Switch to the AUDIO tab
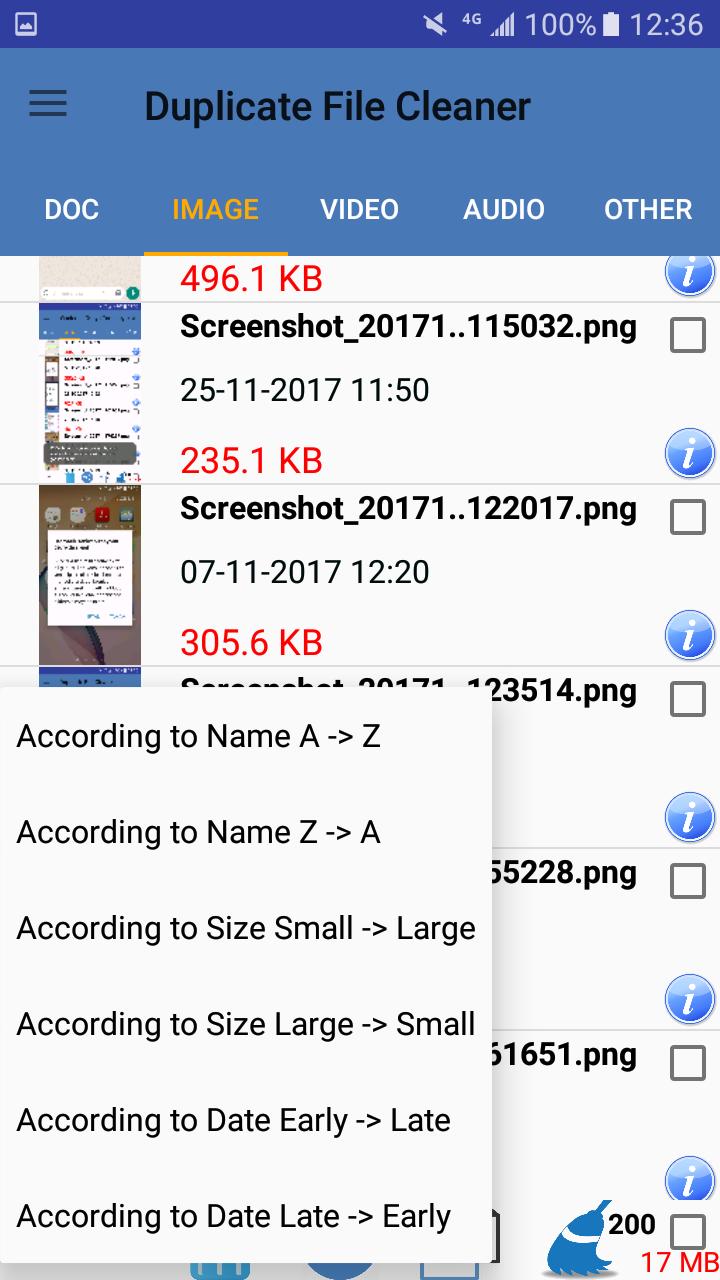 coord(504,209)
